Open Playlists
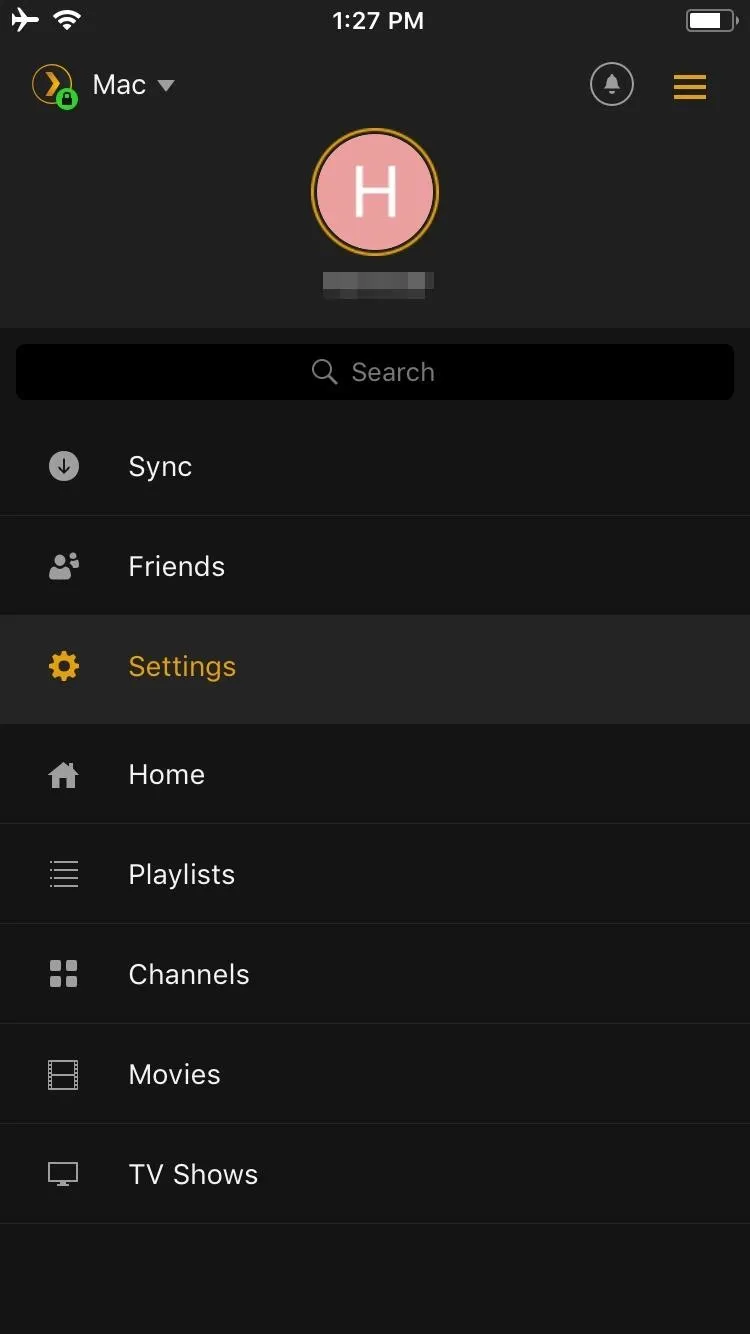The width and height of the screenshot is (750, 1334). (375, 874)
